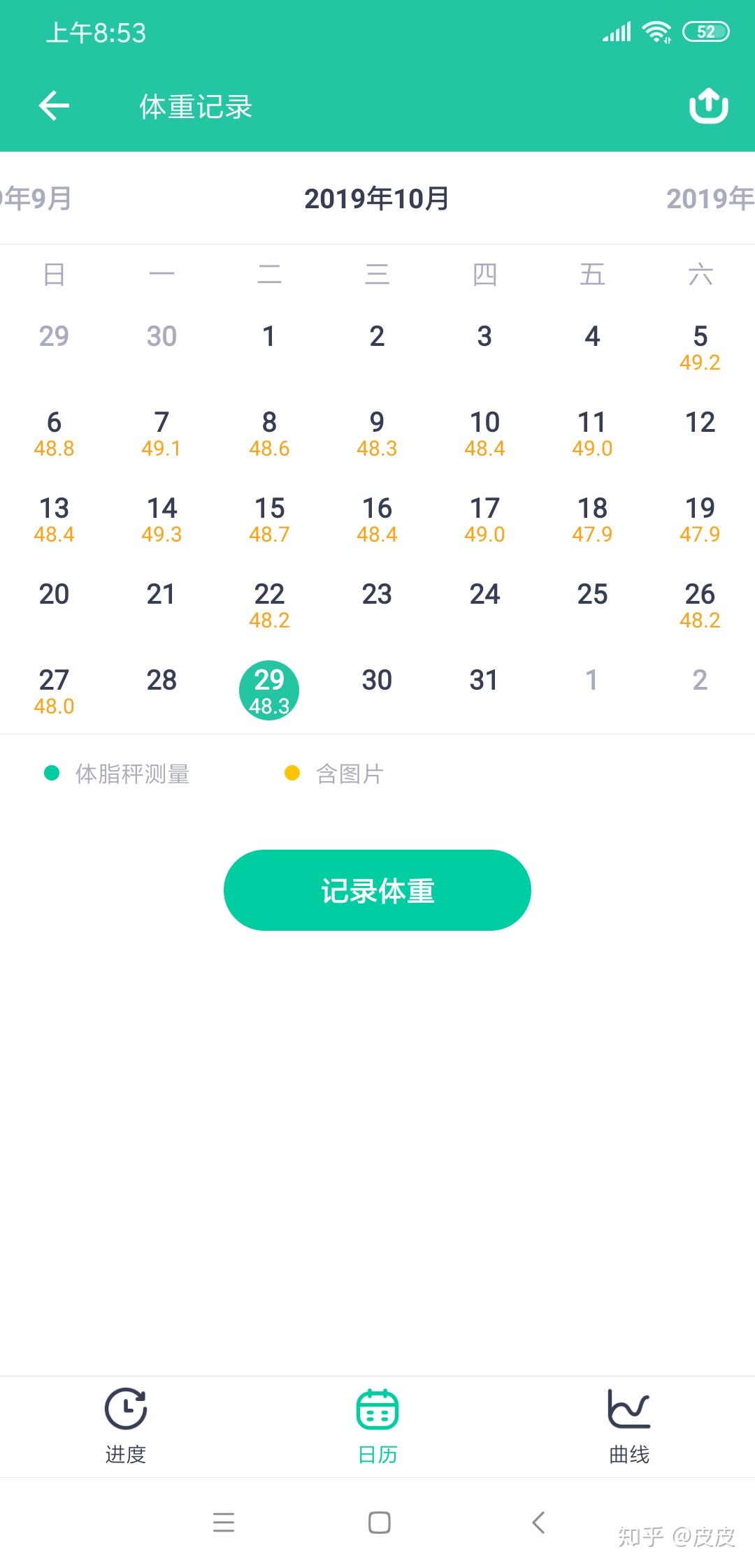Image resolution: width=755 pixels, height=1568 pixels.
Task: Select October 9 showing 48.3
Action: coord(377,433)
